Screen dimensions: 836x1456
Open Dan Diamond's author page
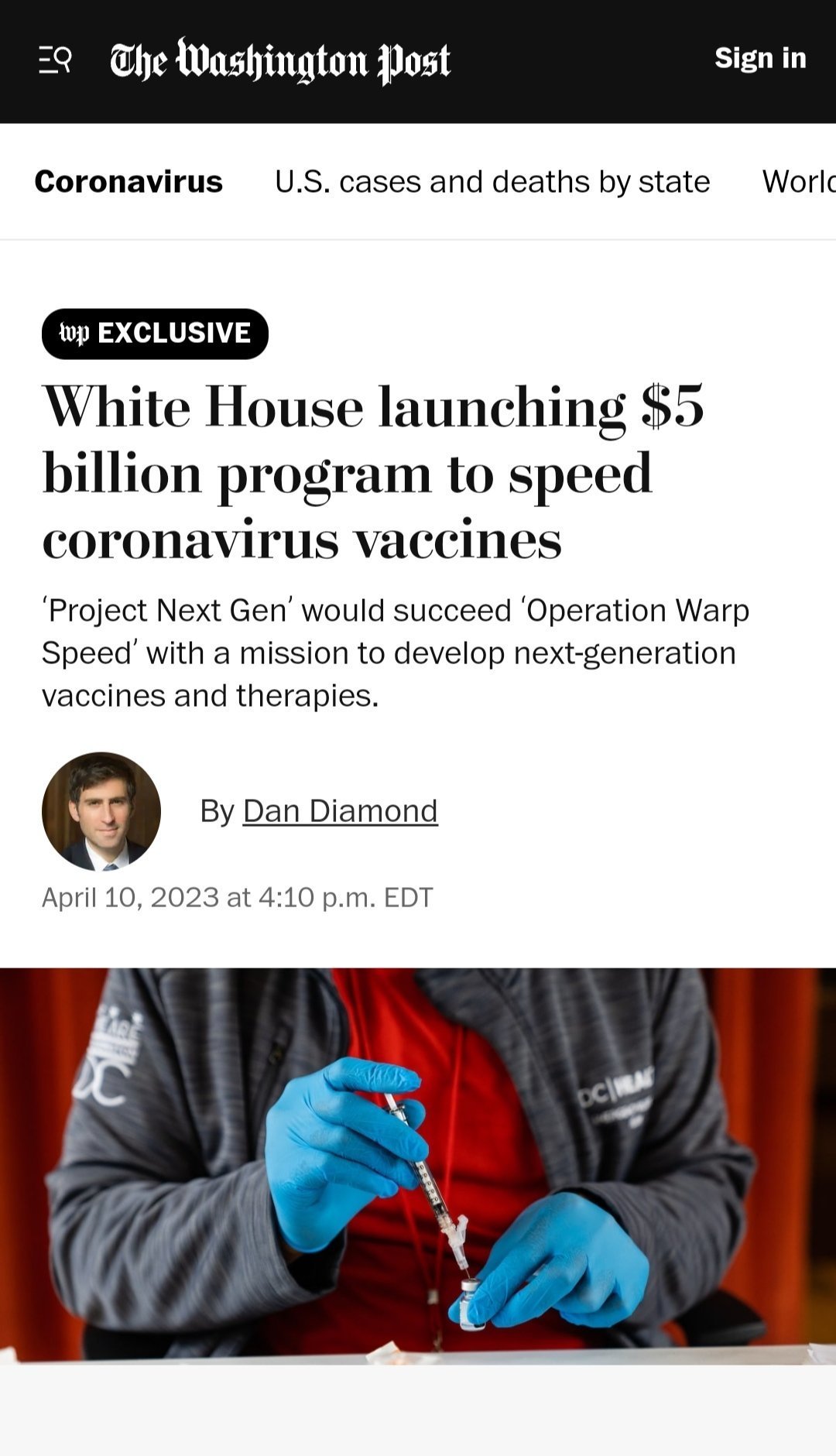click(x=341, y=811)
